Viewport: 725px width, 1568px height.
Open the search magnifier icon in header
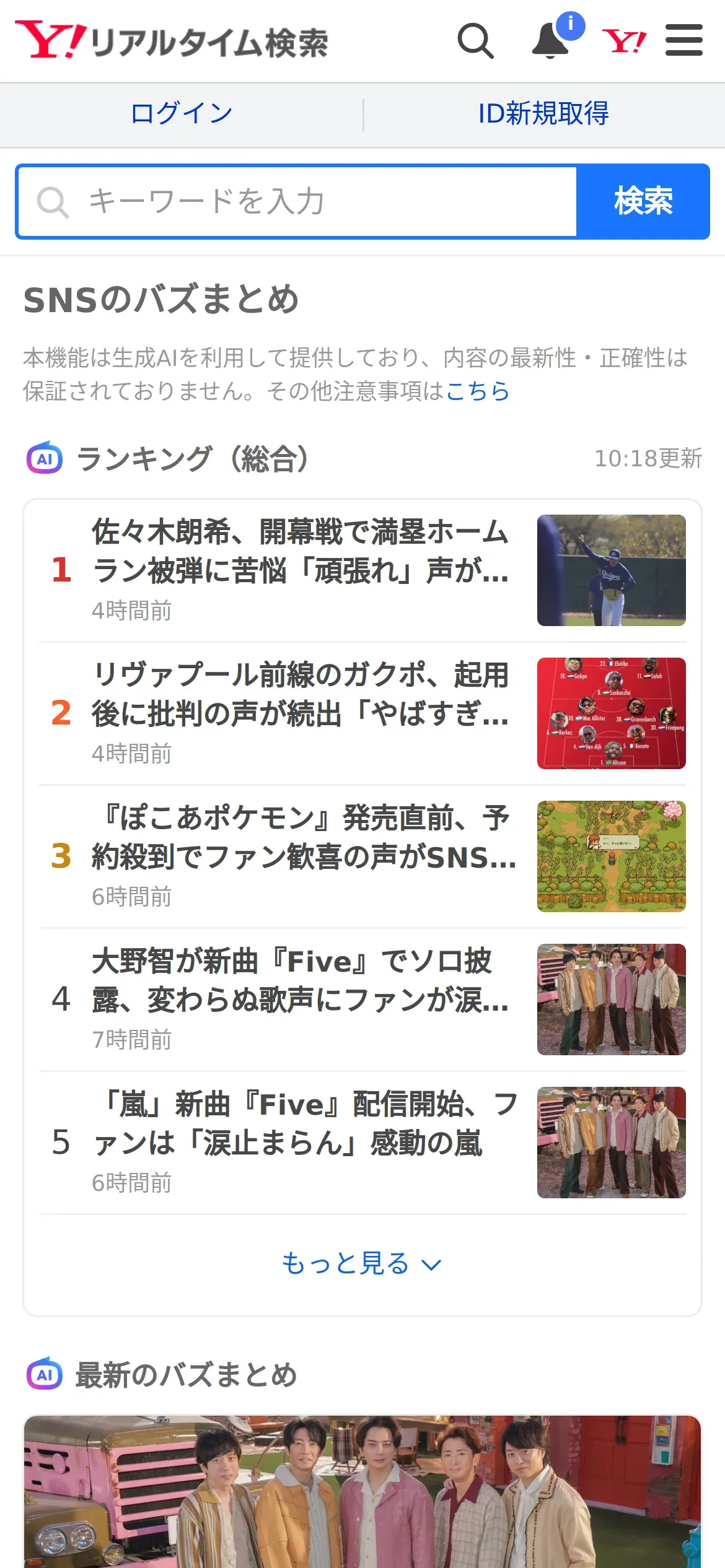(475, 41)
